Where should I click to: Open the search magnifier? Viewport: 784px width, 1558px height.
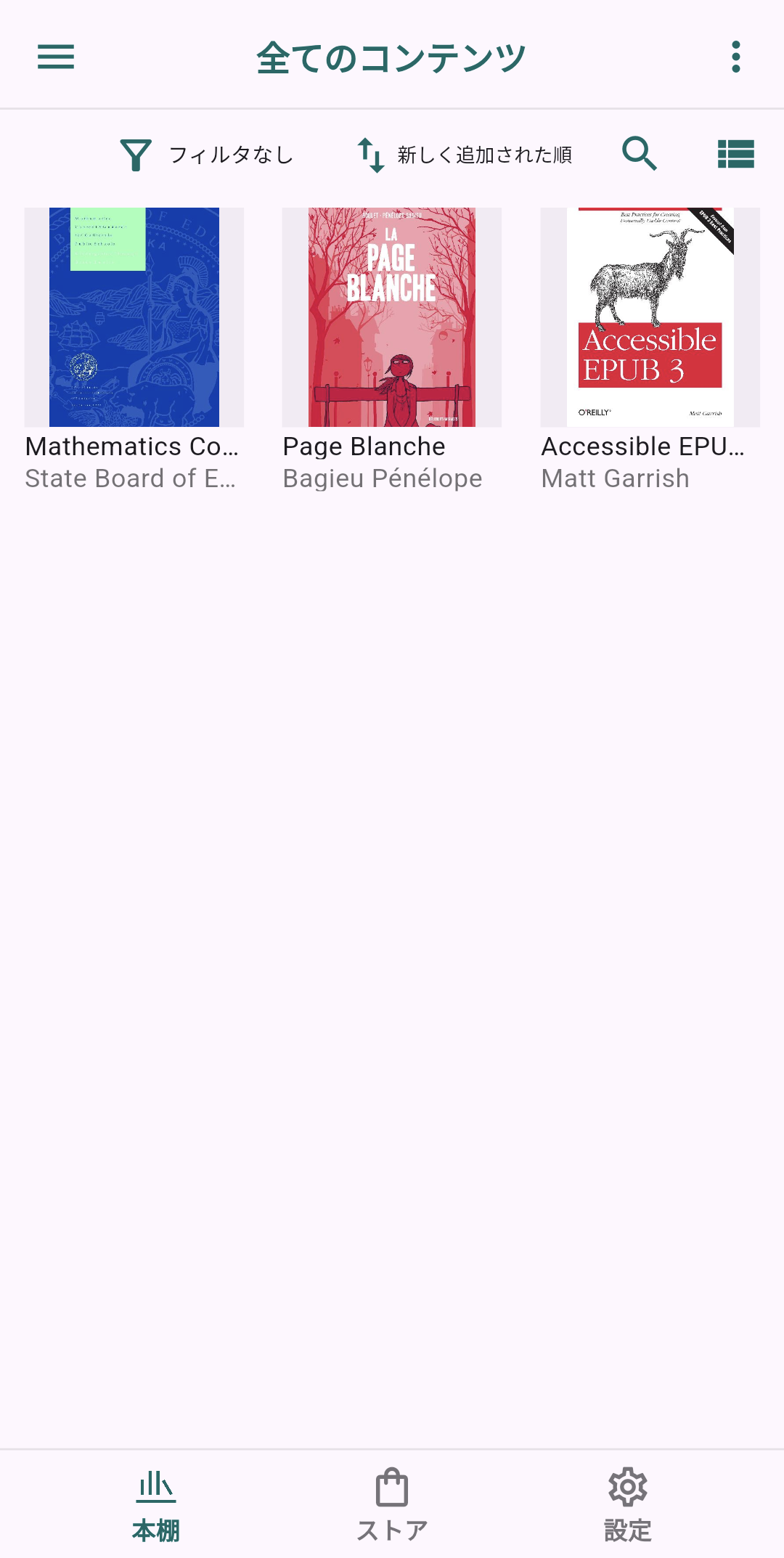click(x=640, y=154)
